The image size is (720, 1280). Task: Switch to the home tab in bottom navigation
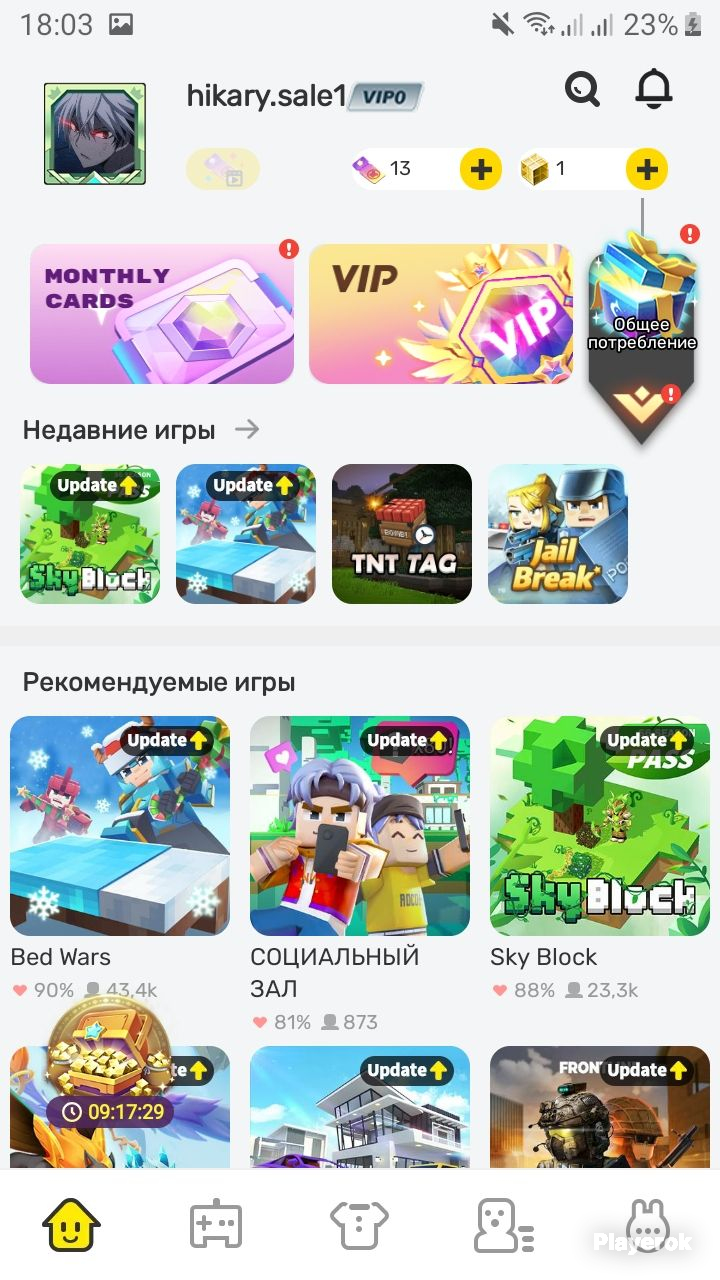71,1224
